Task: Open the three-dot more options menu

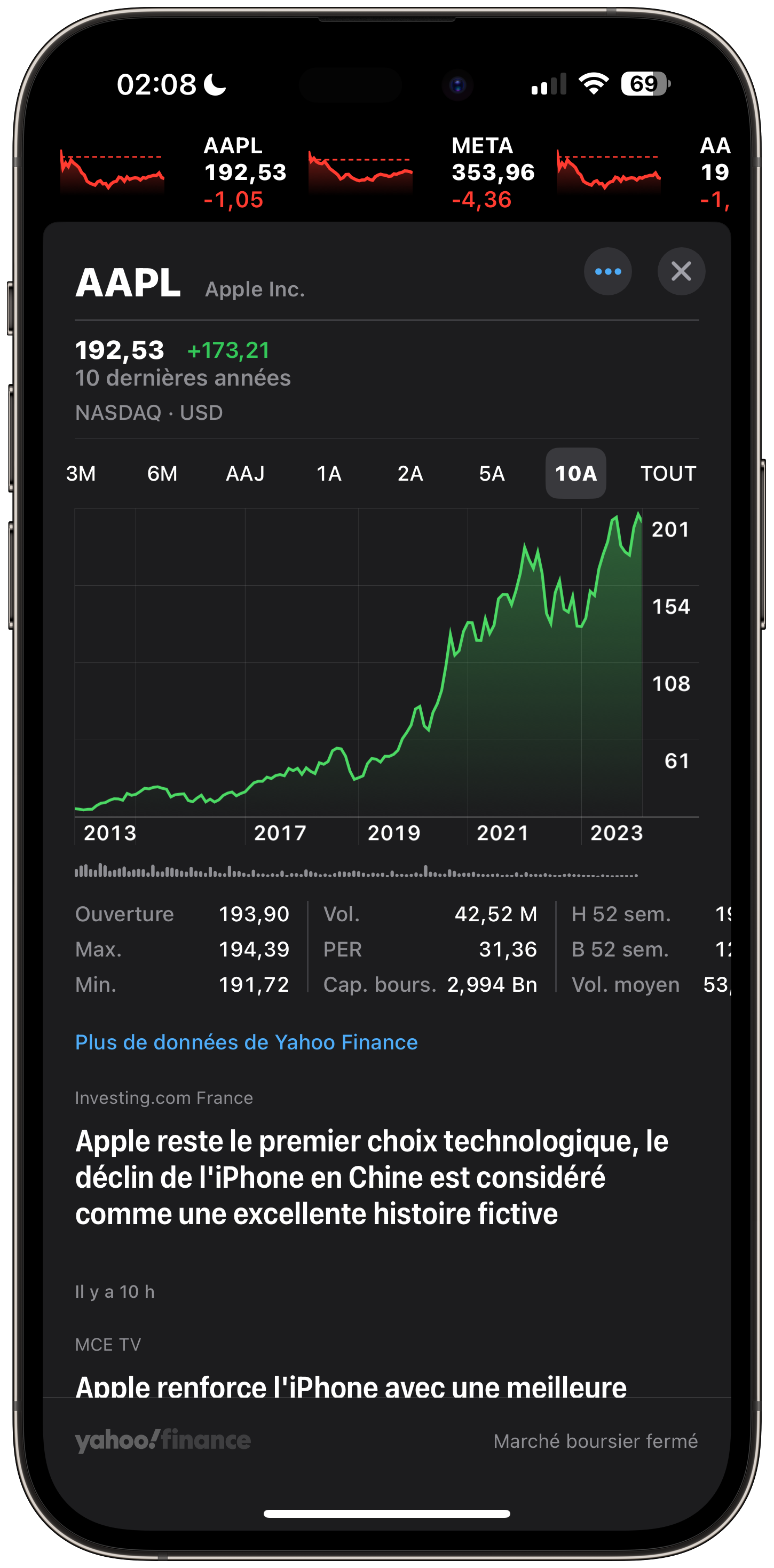Action: click(x=607, y=271)
